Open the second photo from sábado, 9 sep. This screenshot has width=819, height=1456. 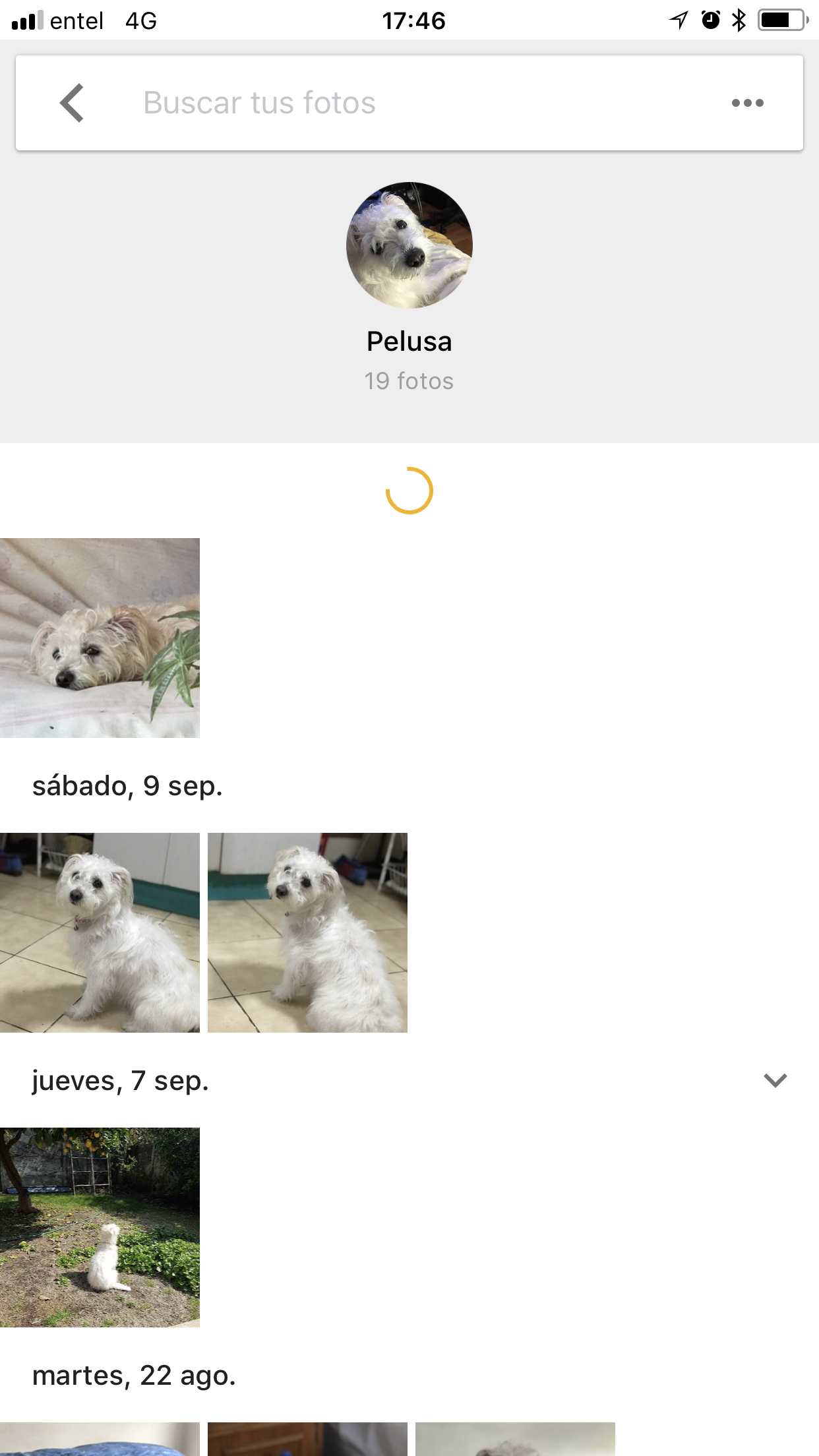click(x=307, y=932)
